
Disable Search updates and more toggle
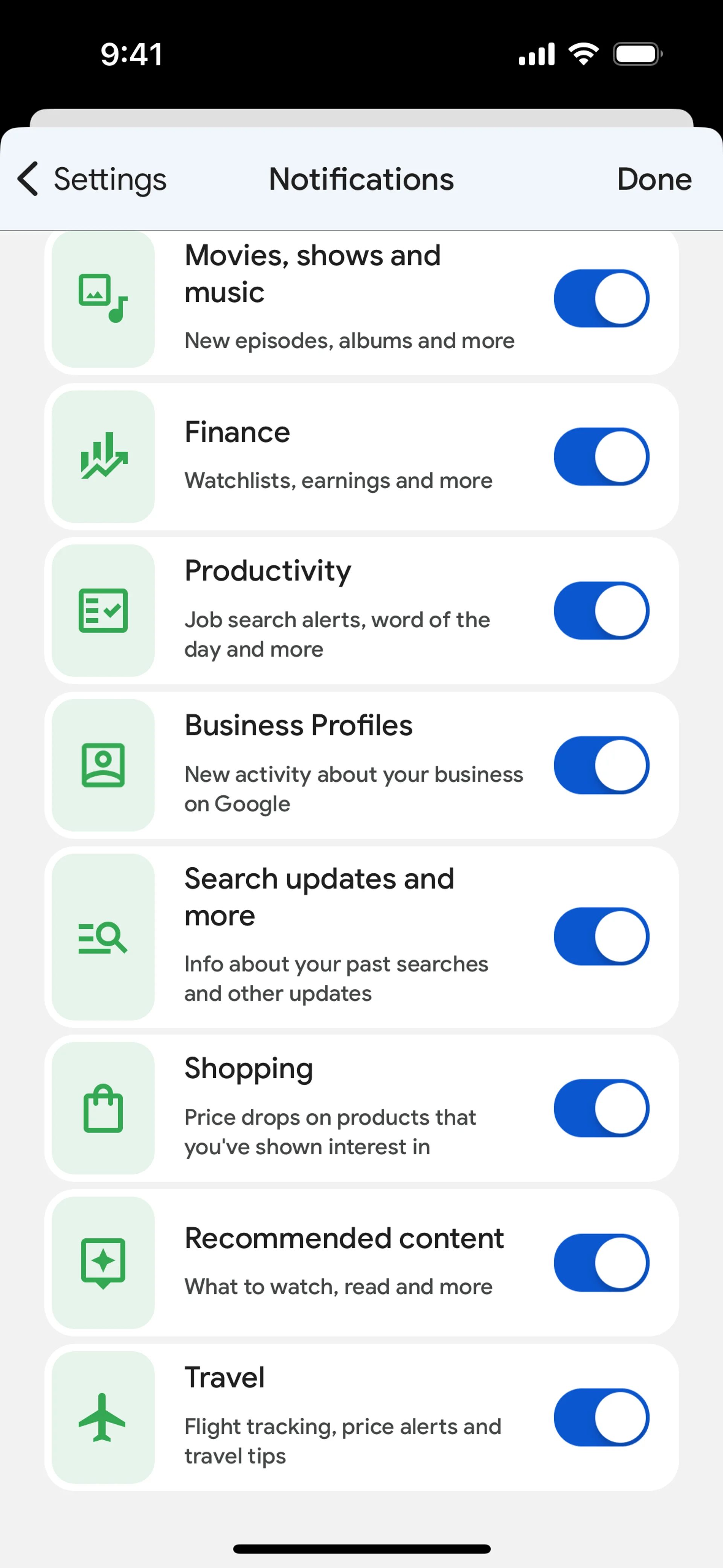tap(601, 936)
